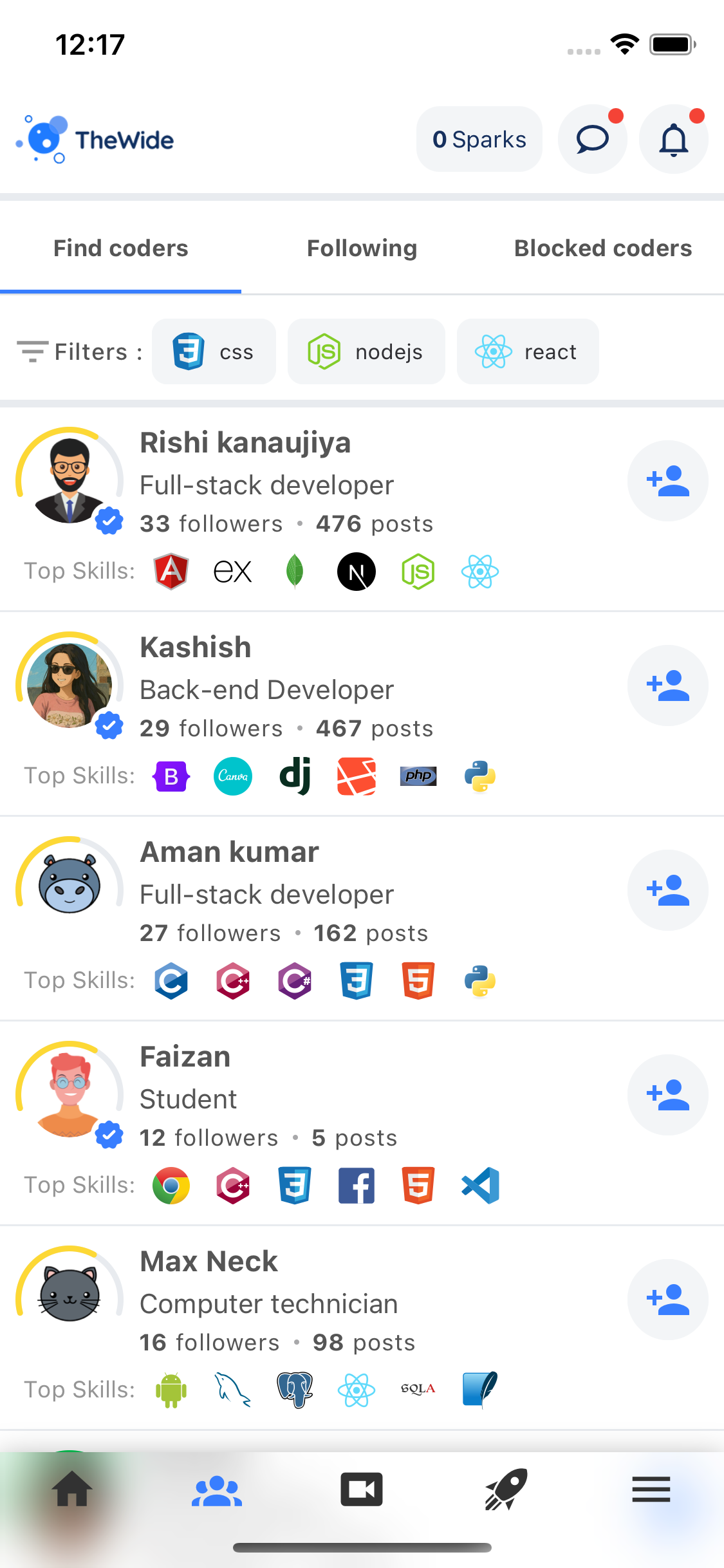Toggle the nodejs filter chip

click(x=366, y=351)
